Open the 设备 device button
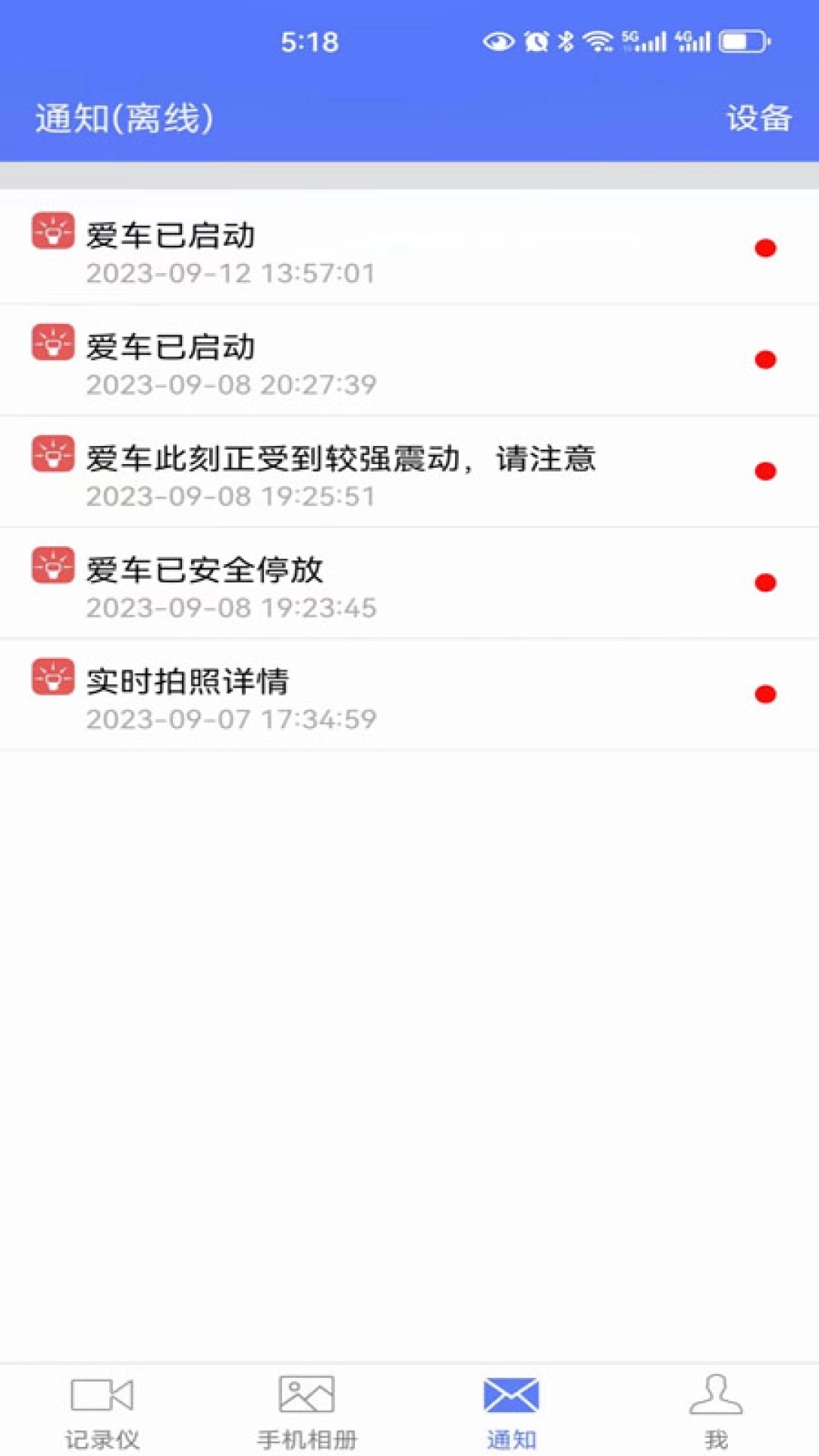Screen dimensions: 819x1456 point(758,118)
